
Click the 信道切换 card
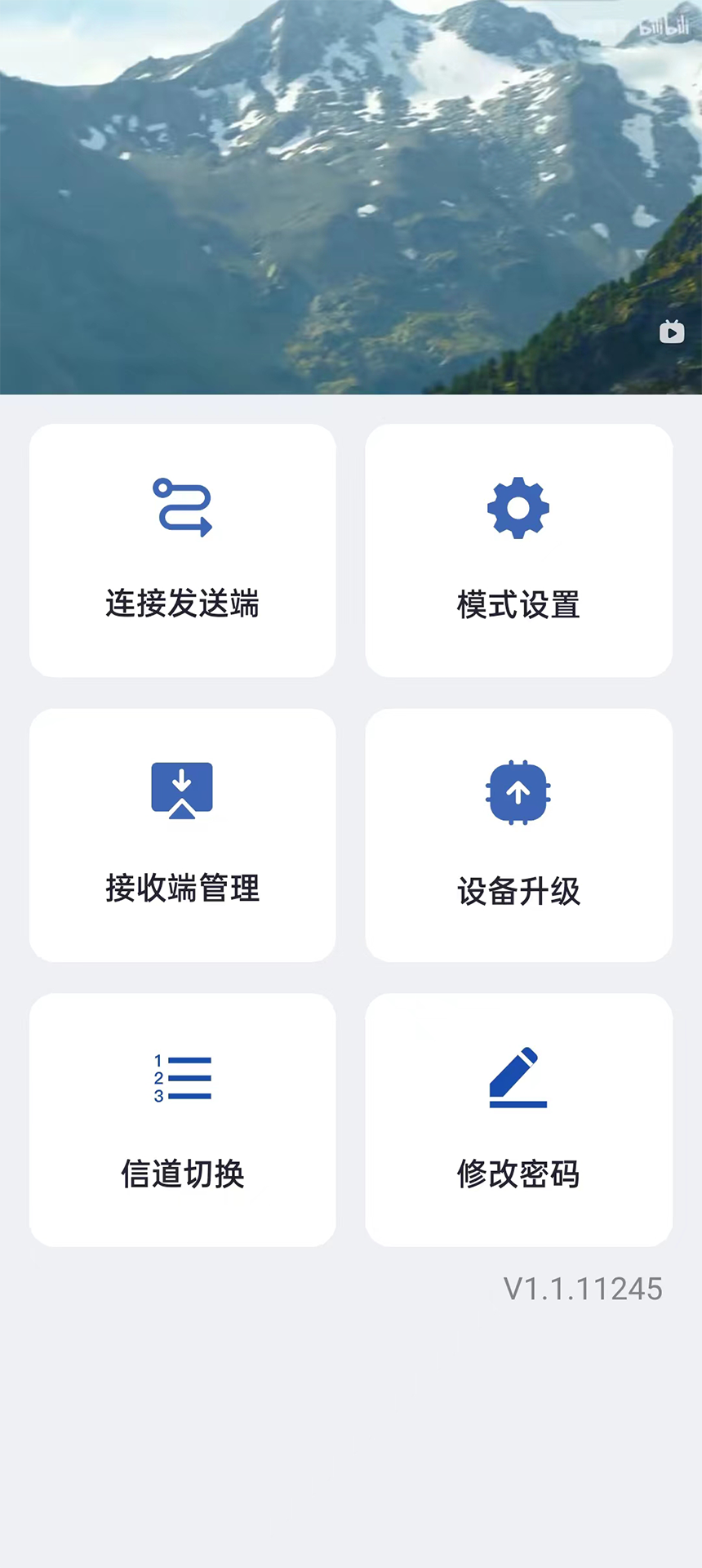(x=182, y=1119)
